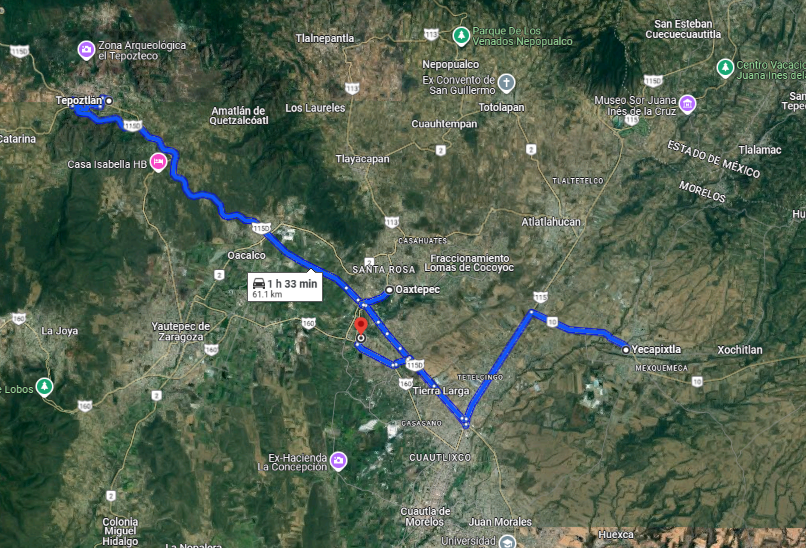This screenshot has height=548, width=806.
Task: Tap the red destination pin
Action: [361, 327]
